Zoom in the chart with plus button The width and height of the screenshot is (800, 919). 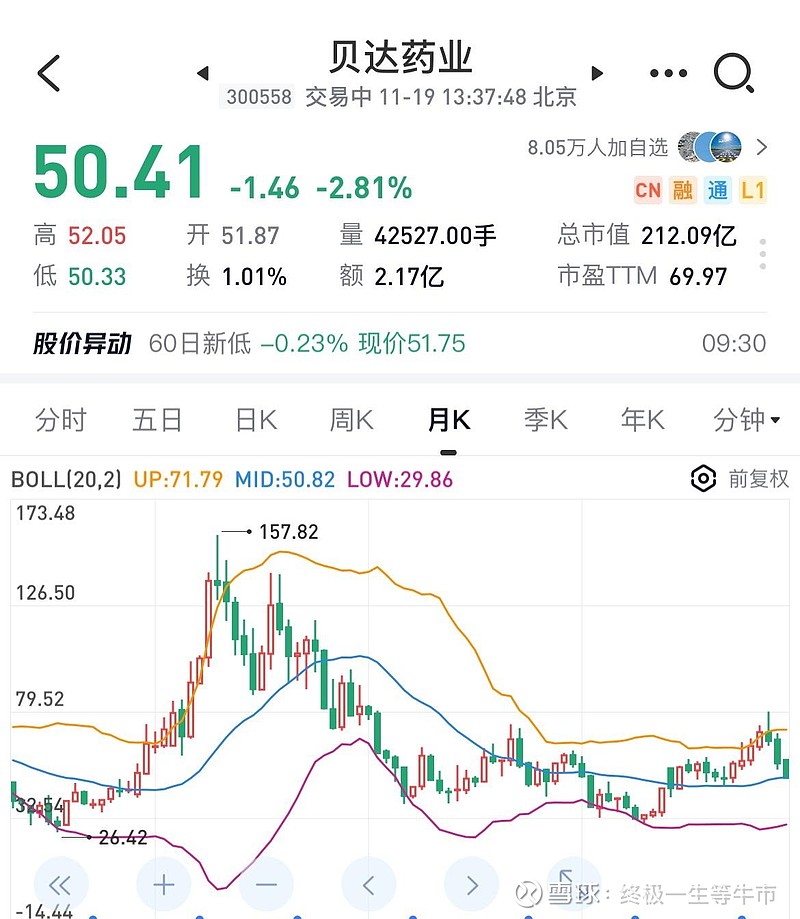pos(163,885)
